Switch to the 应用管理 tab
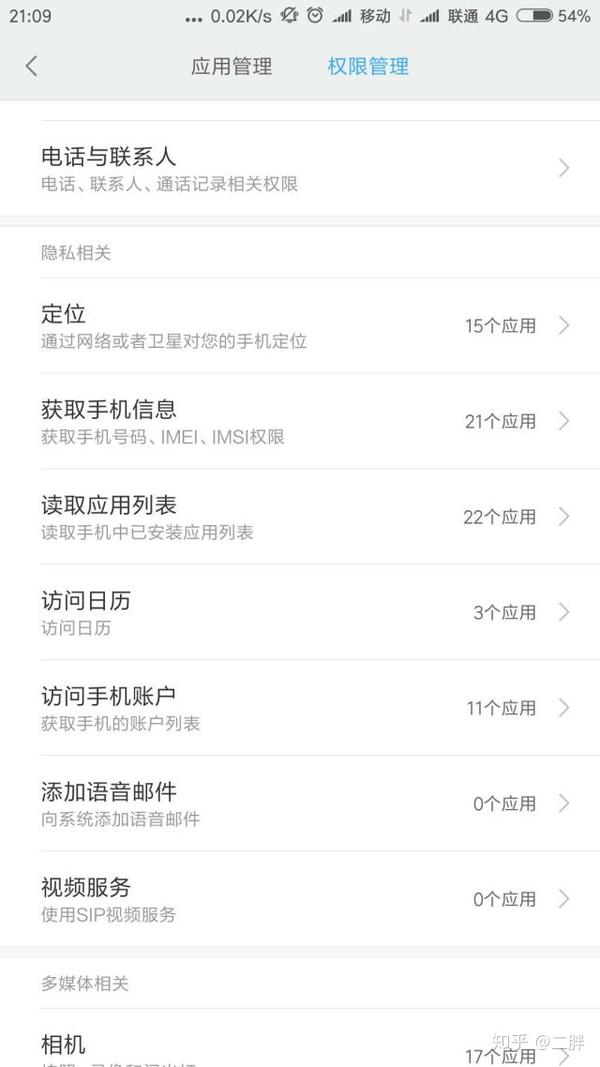This screenshot has height=1067, width=600. pos(231,66)
